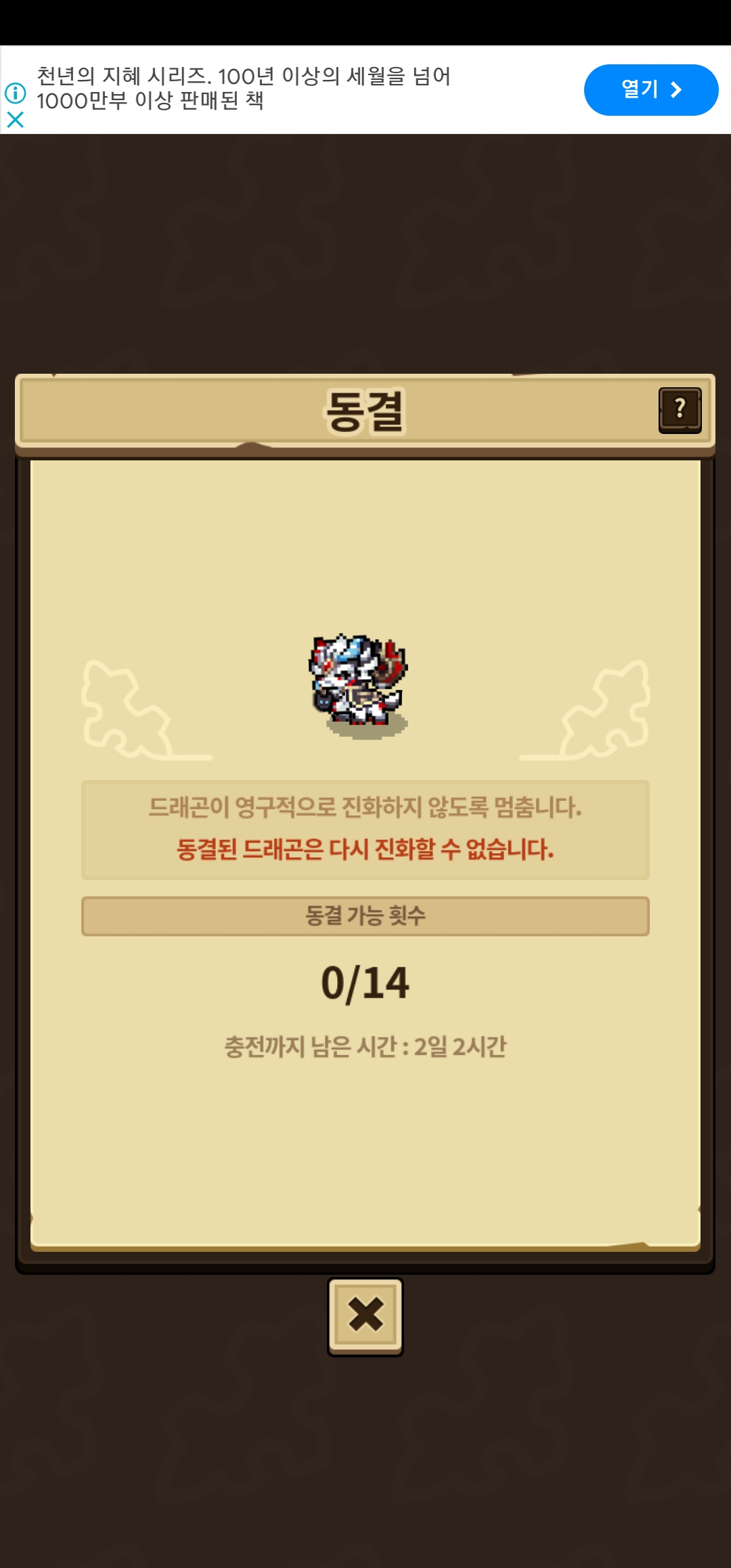The height and width of the screenshot is (1568, 731).
Task: Open the question mark help for 동결
Action: (x=680, y=410)
